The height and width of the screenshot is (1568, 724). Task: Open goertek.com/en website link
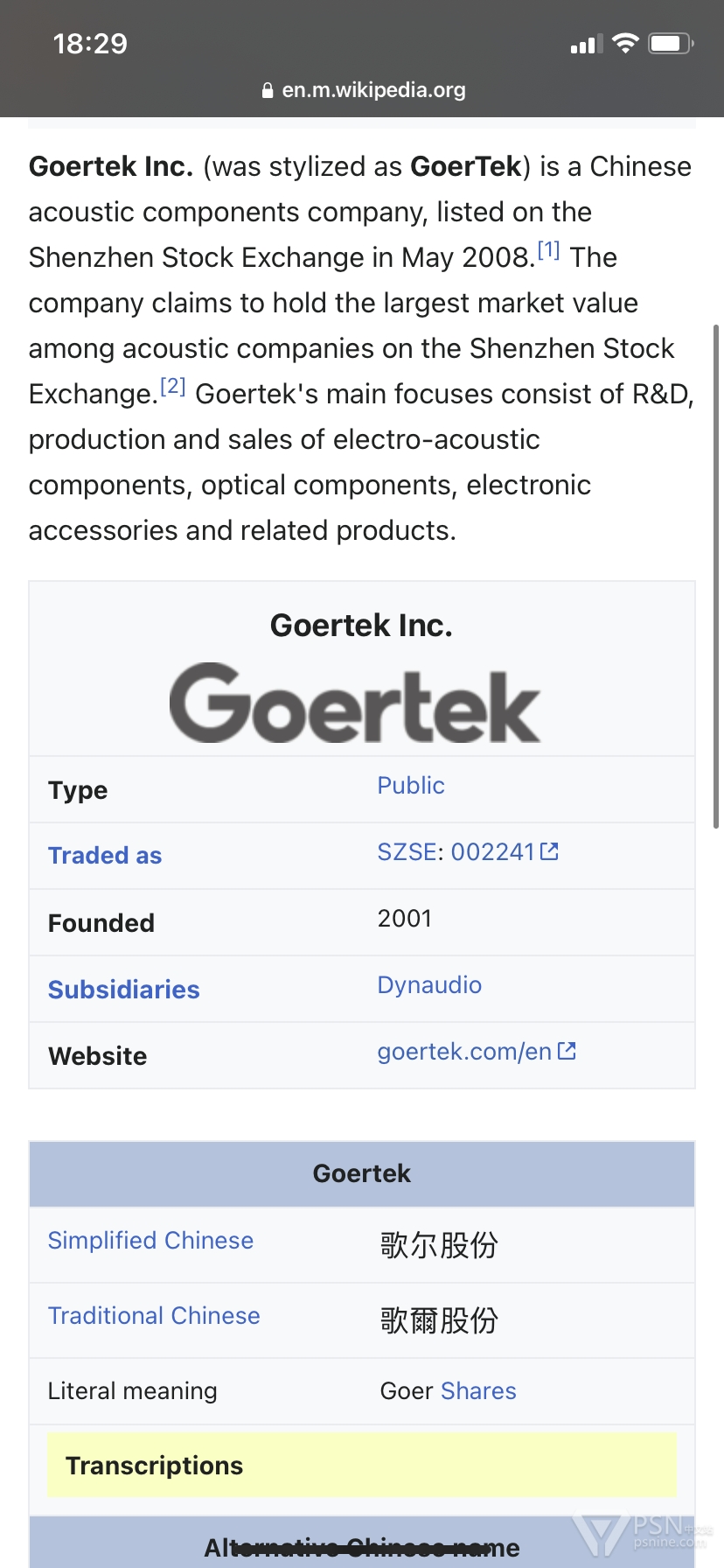coord(477,1052)
